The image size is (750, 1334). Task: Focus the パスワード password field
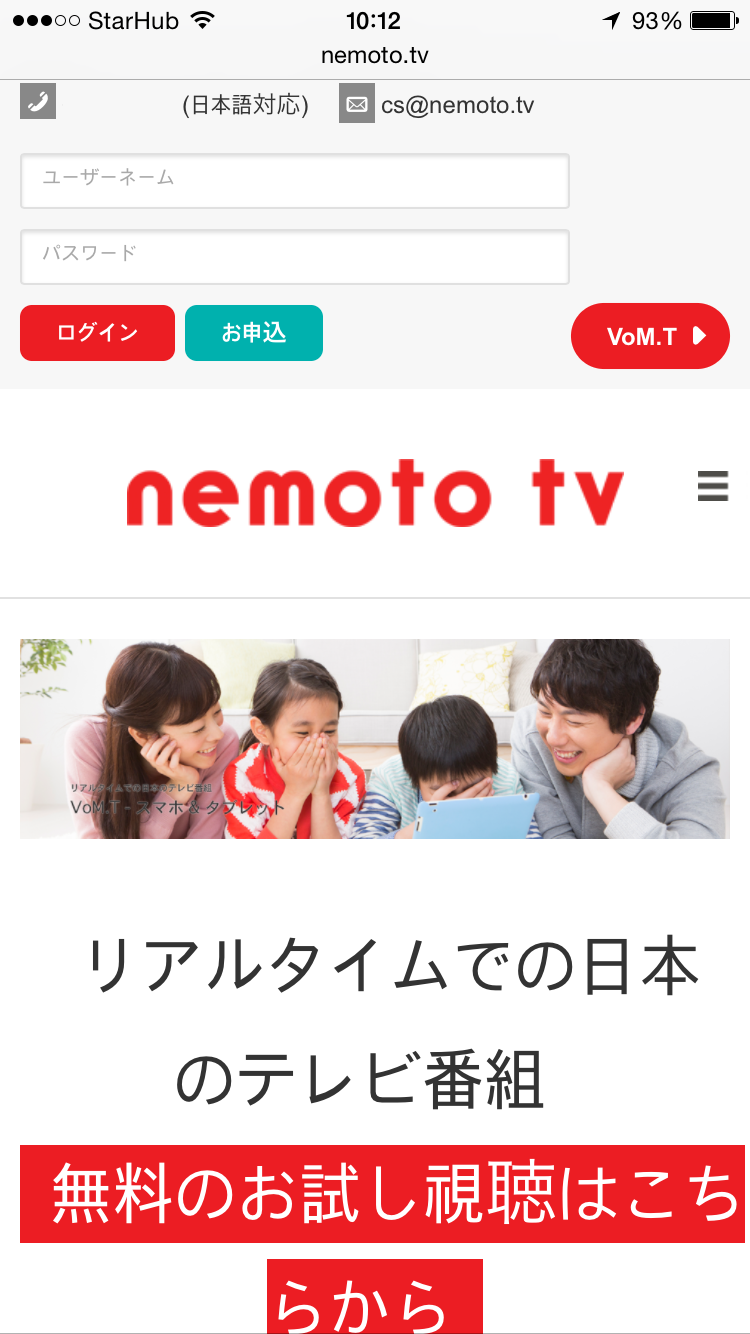[x=295, y=257]
